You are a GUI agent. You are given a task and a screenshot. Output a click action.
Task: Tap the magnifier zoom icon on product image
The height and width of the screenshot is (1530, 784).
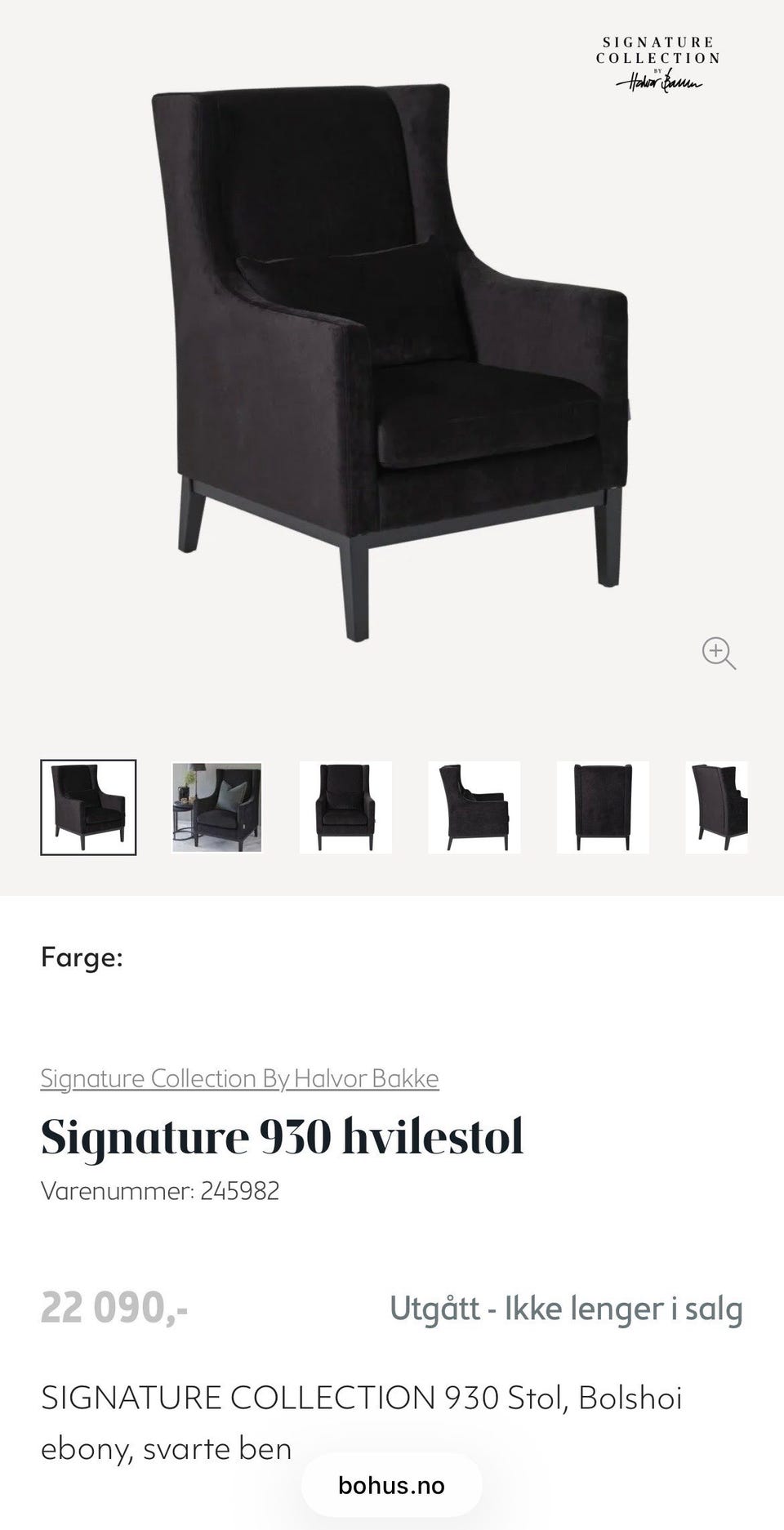[719, 653]
